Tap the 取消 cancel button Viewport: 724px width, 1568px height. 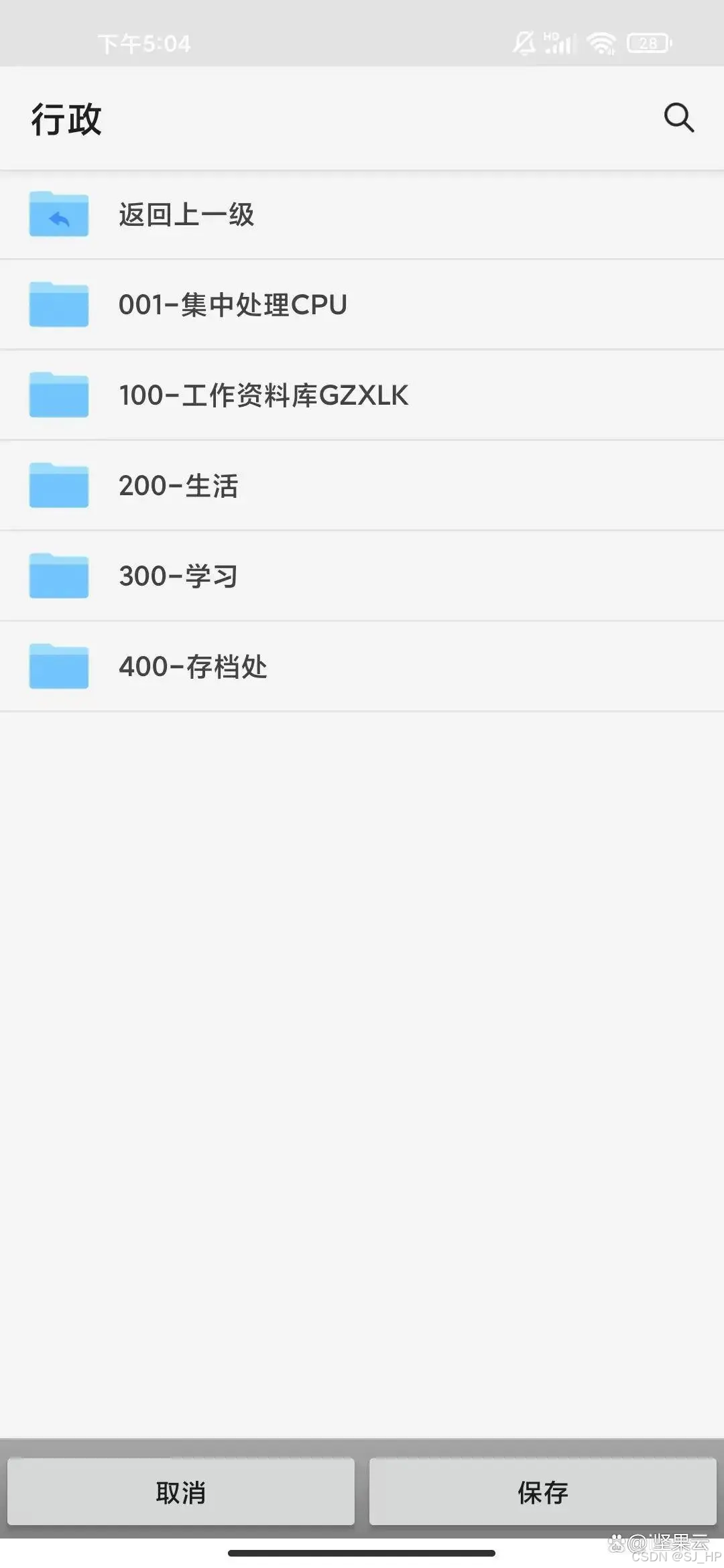[x=181, y=1492]
